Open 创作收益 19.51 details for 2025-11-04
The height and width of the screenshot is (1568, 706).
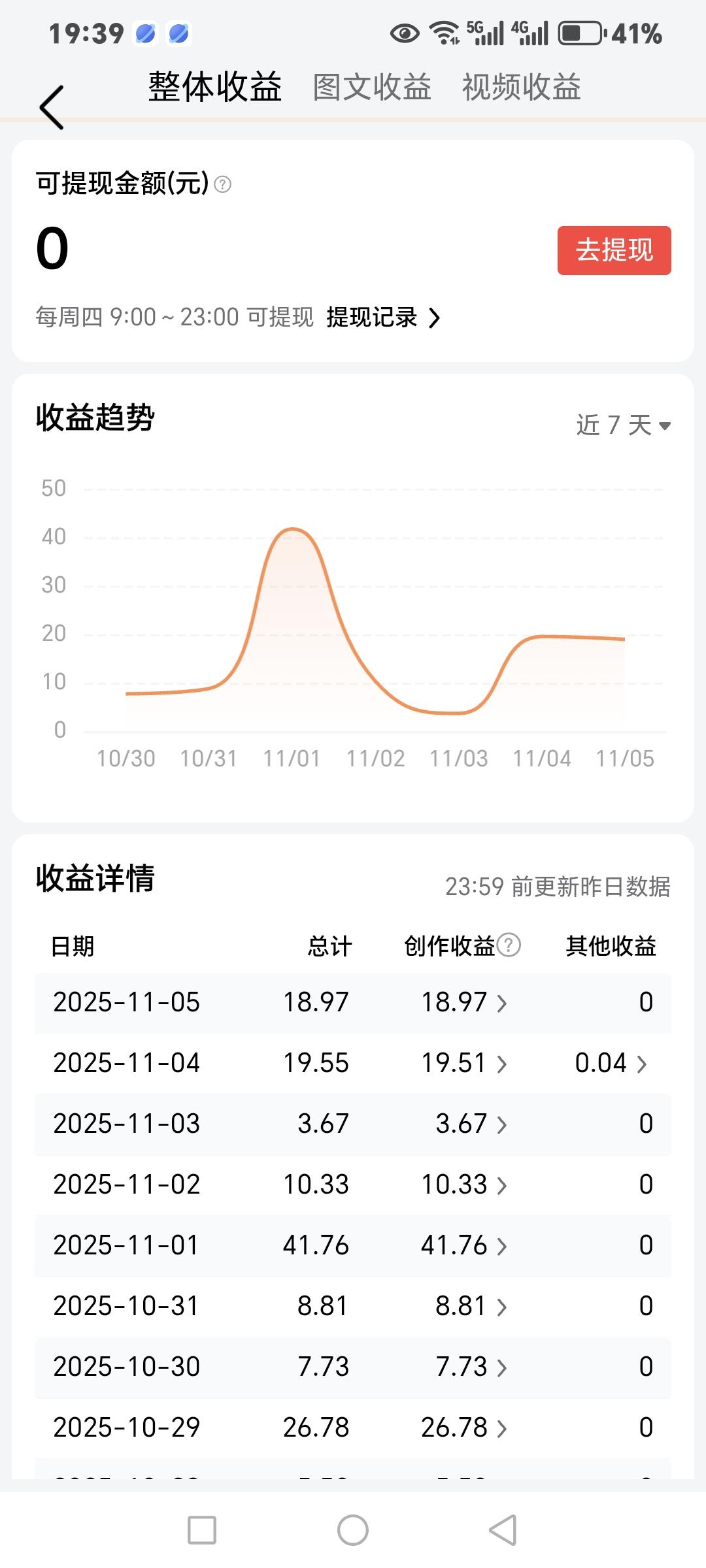[463, 1063]
